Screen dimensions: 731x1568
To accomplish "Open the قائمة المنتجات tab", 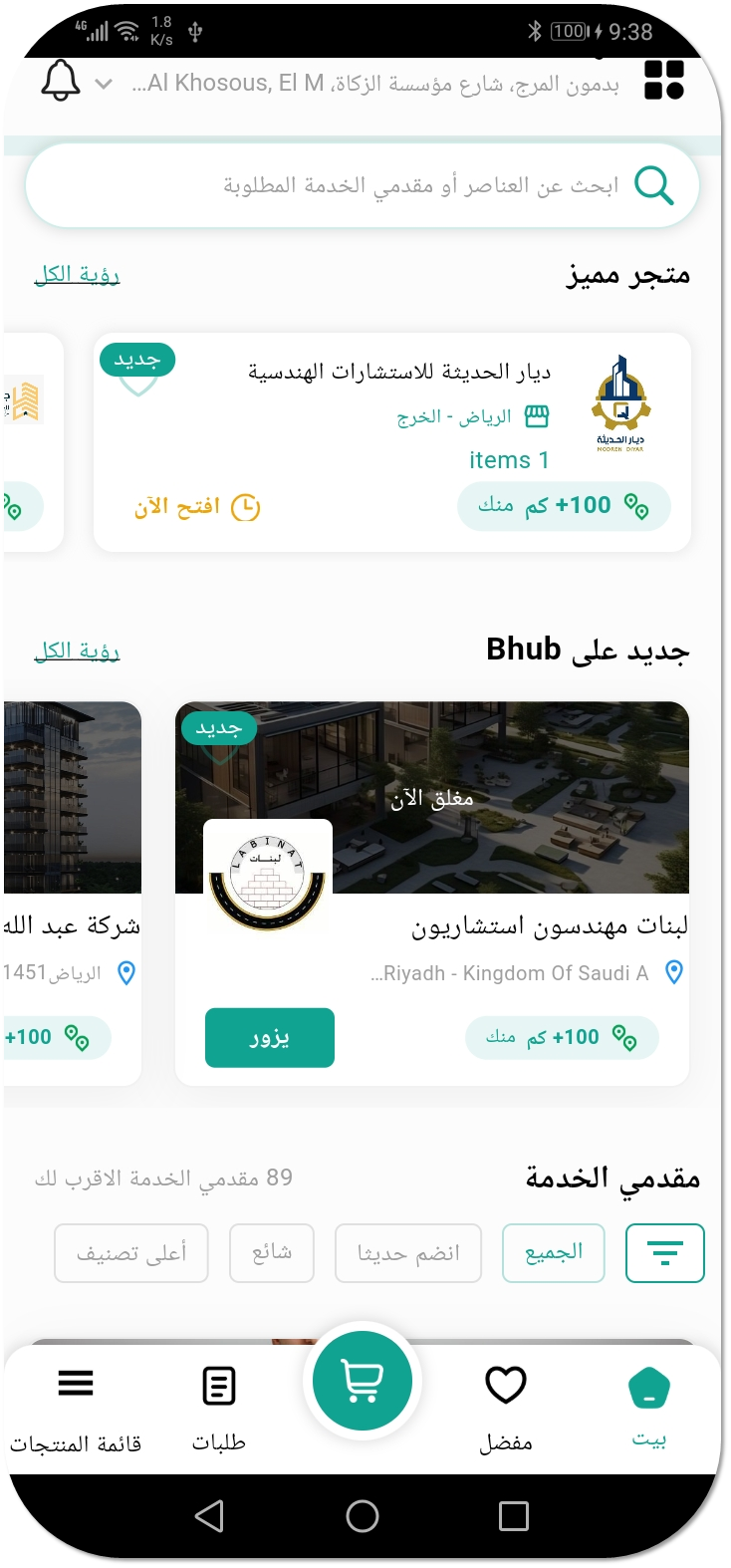I will coord(76,1405).
